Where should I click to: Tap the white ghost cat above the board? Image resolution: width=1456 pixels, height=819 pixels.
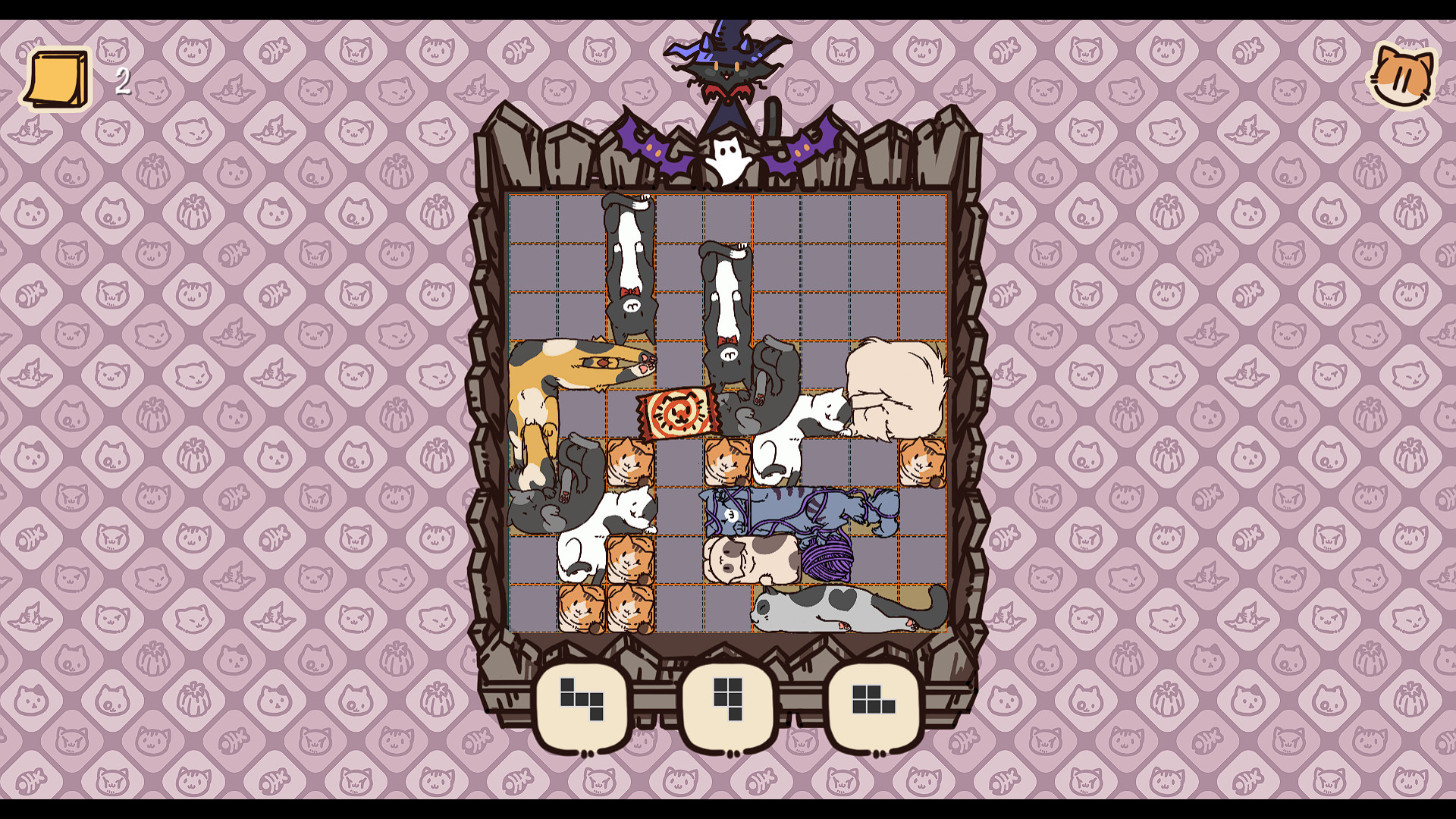728,159
